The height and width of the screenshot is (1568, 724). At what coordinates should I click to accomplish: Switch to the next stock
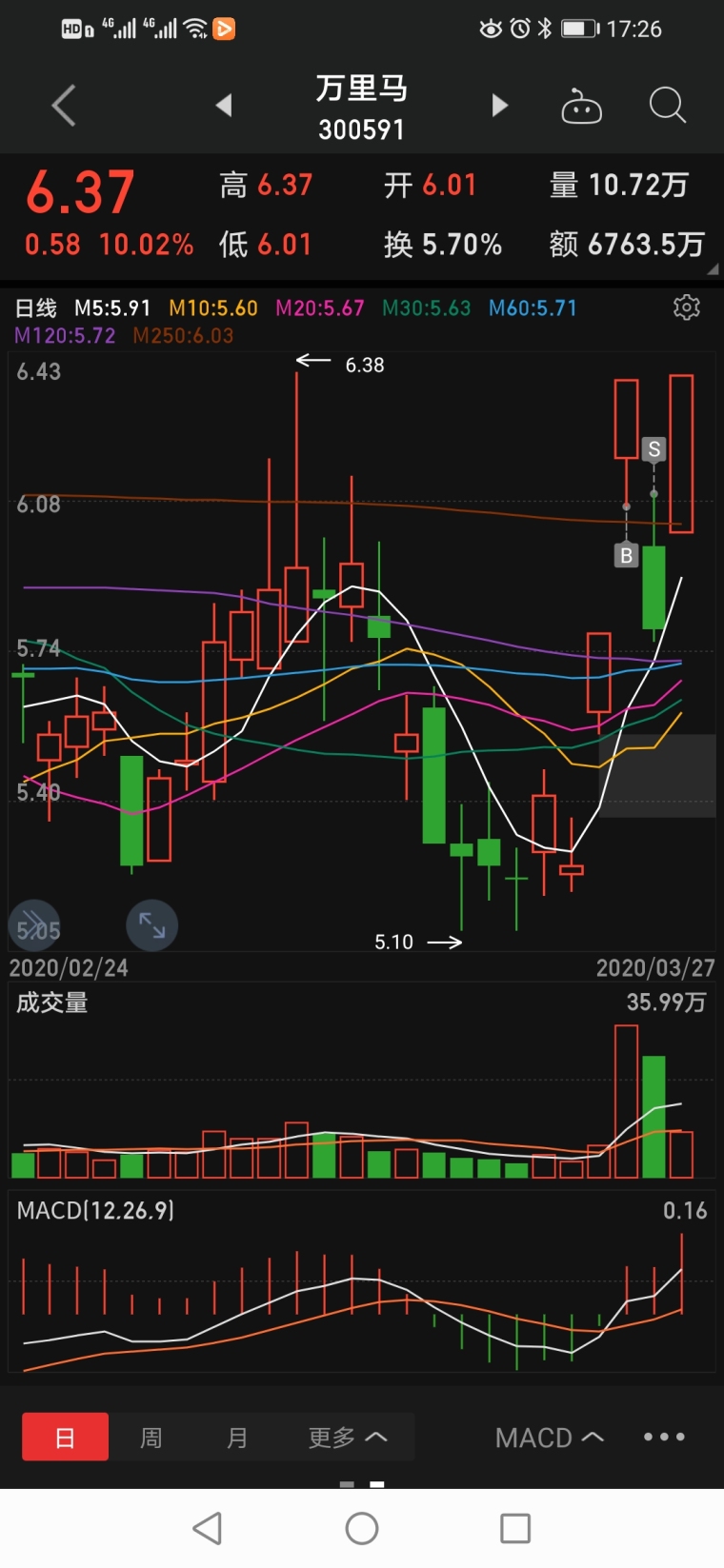(499, 106)
